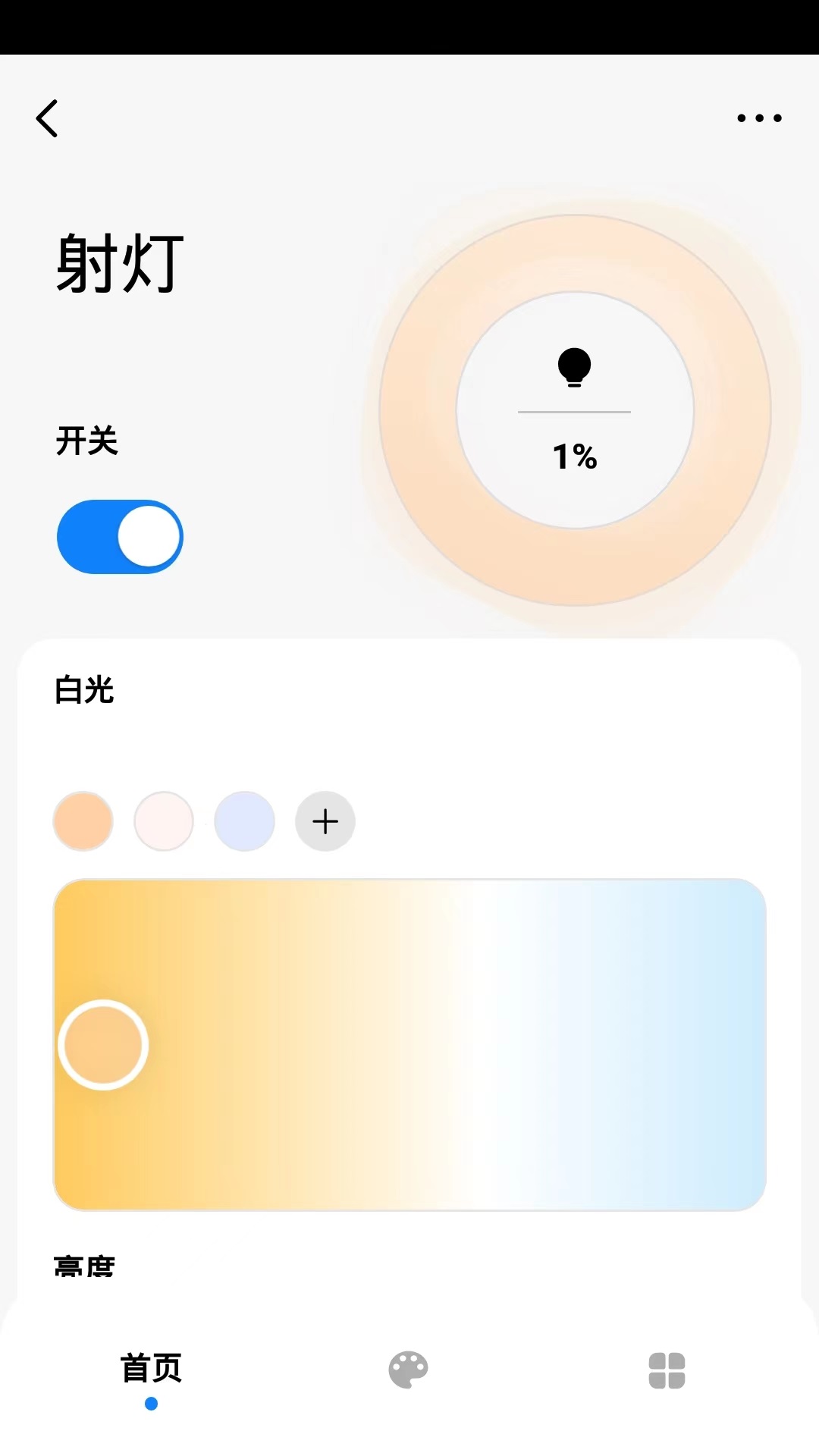Tap the back arrow to return
Image resolution: width=819 pixels, height=1456 pixels.
pos(48,118)
